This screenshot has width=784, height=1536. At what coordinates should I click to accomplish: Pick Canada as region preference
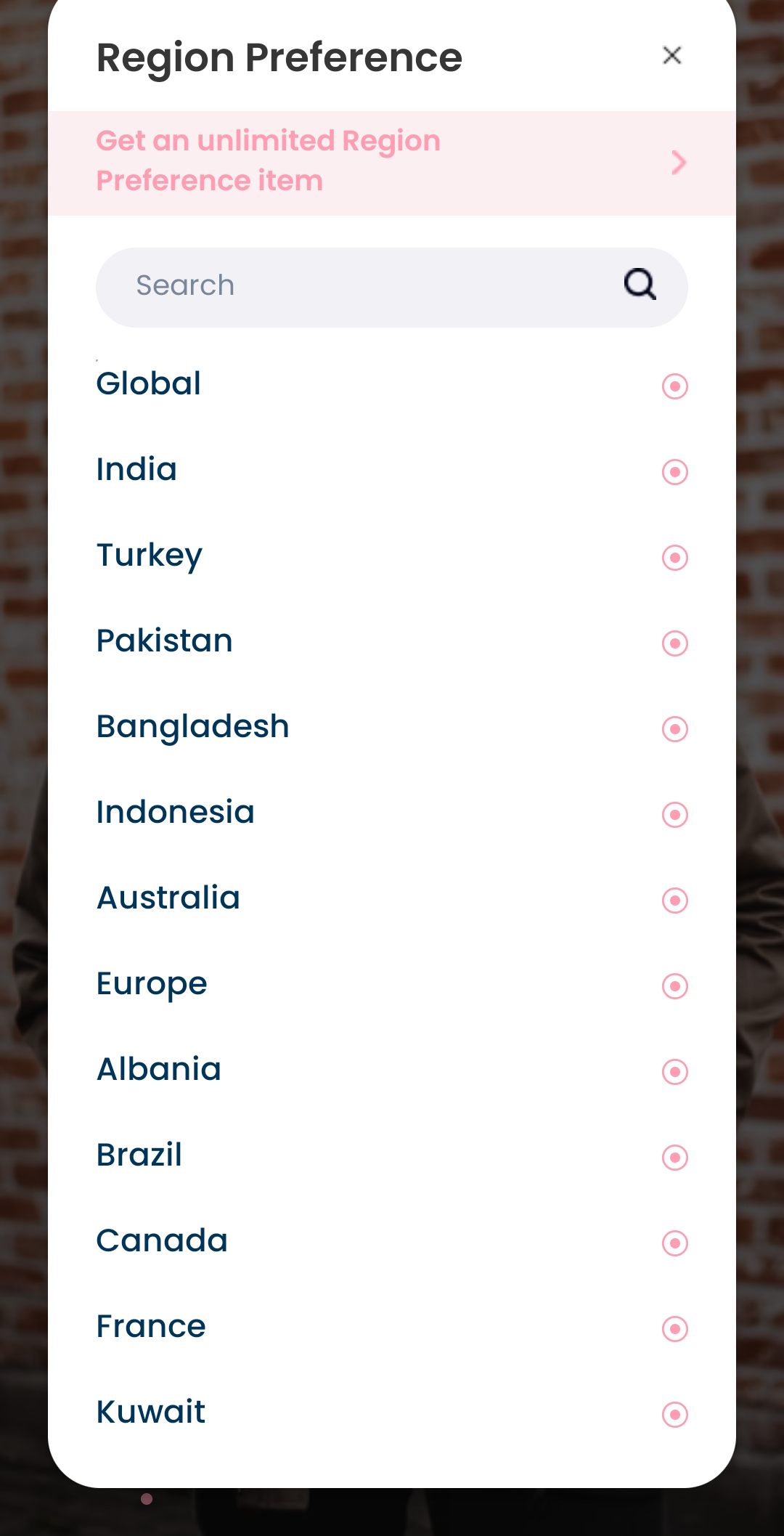point(674,1243)
